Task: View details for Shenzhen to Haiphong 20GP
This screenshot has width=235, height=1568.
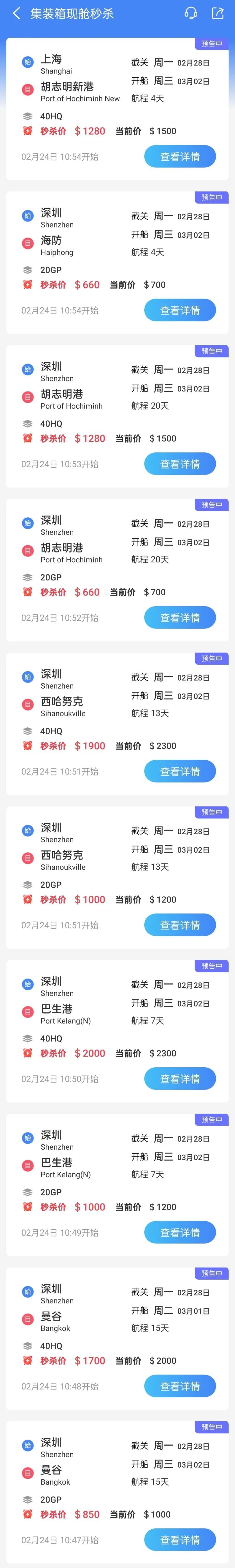Action: coord(180,311)
